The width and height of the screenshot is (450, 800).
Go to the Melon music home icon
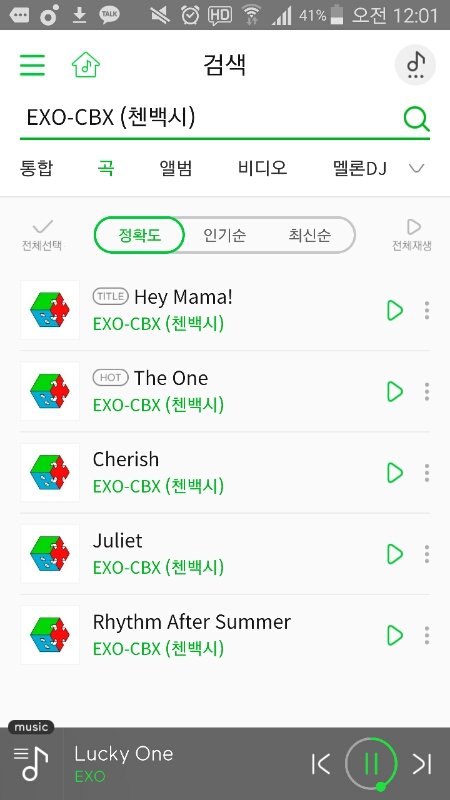click(86, 65)
